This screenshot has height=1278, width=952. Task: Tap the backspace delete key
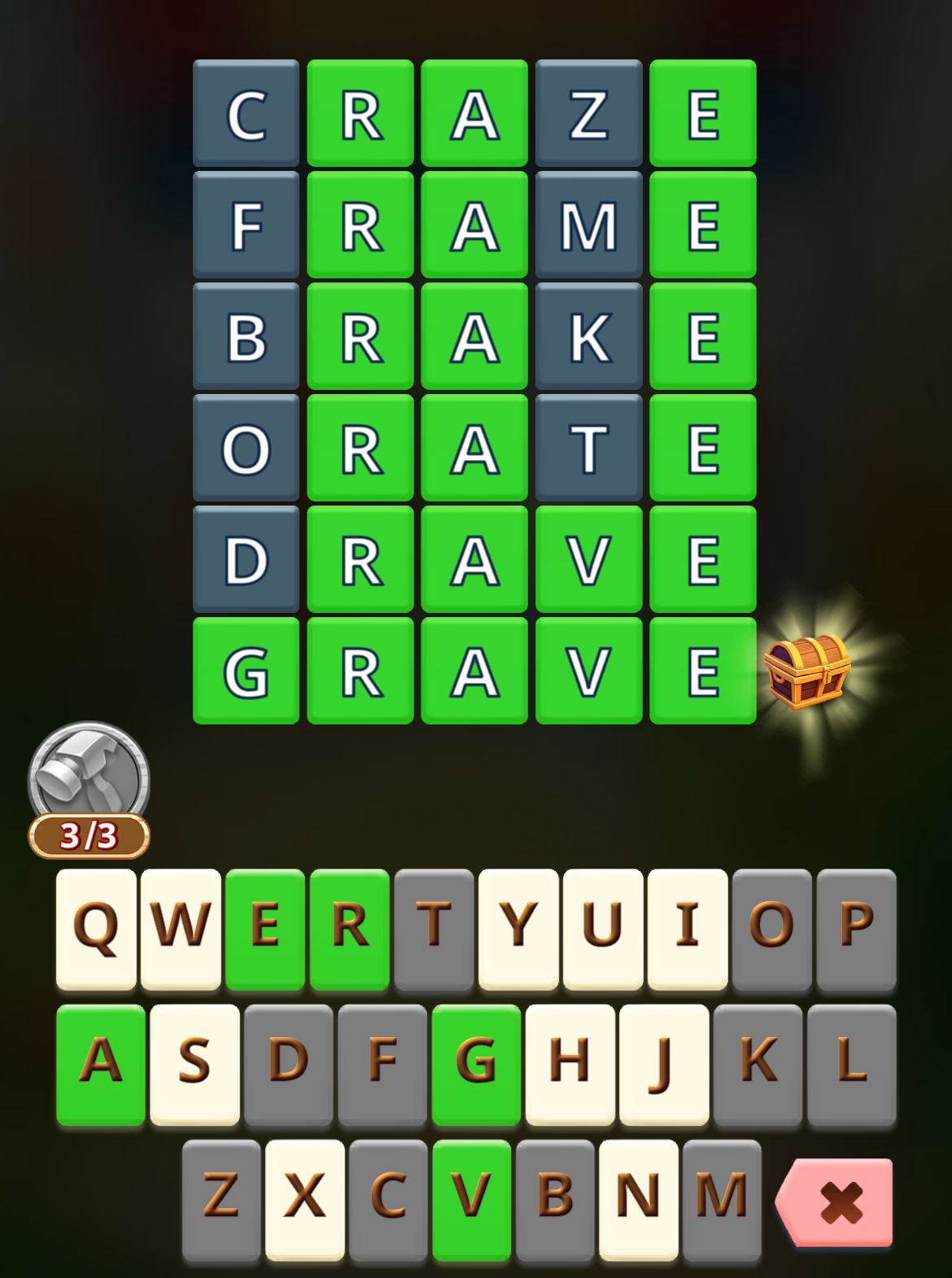coord(836,1201)
